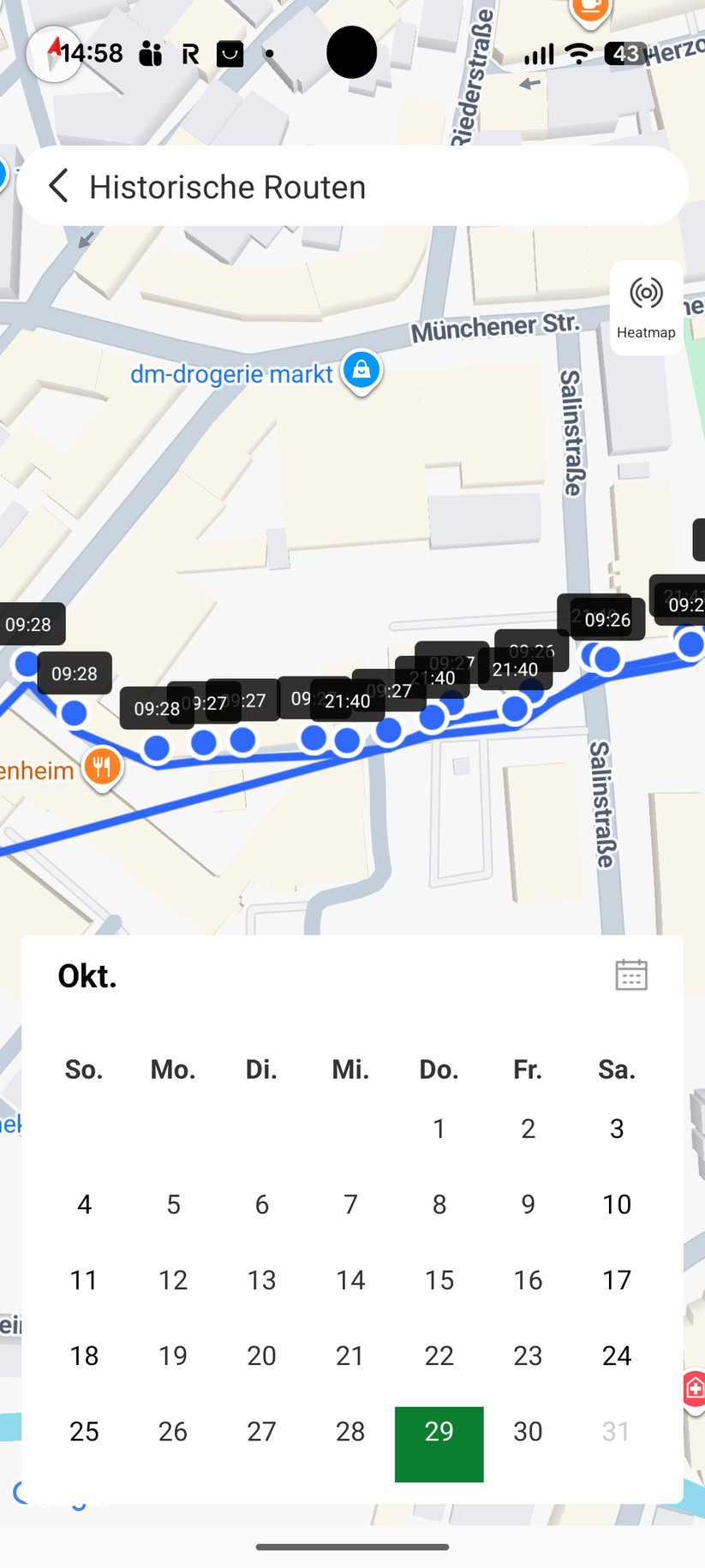The width and height of the screenshot is (705, 1568).
Task: Select the highlighted date 29
Action: [439, 1444]
